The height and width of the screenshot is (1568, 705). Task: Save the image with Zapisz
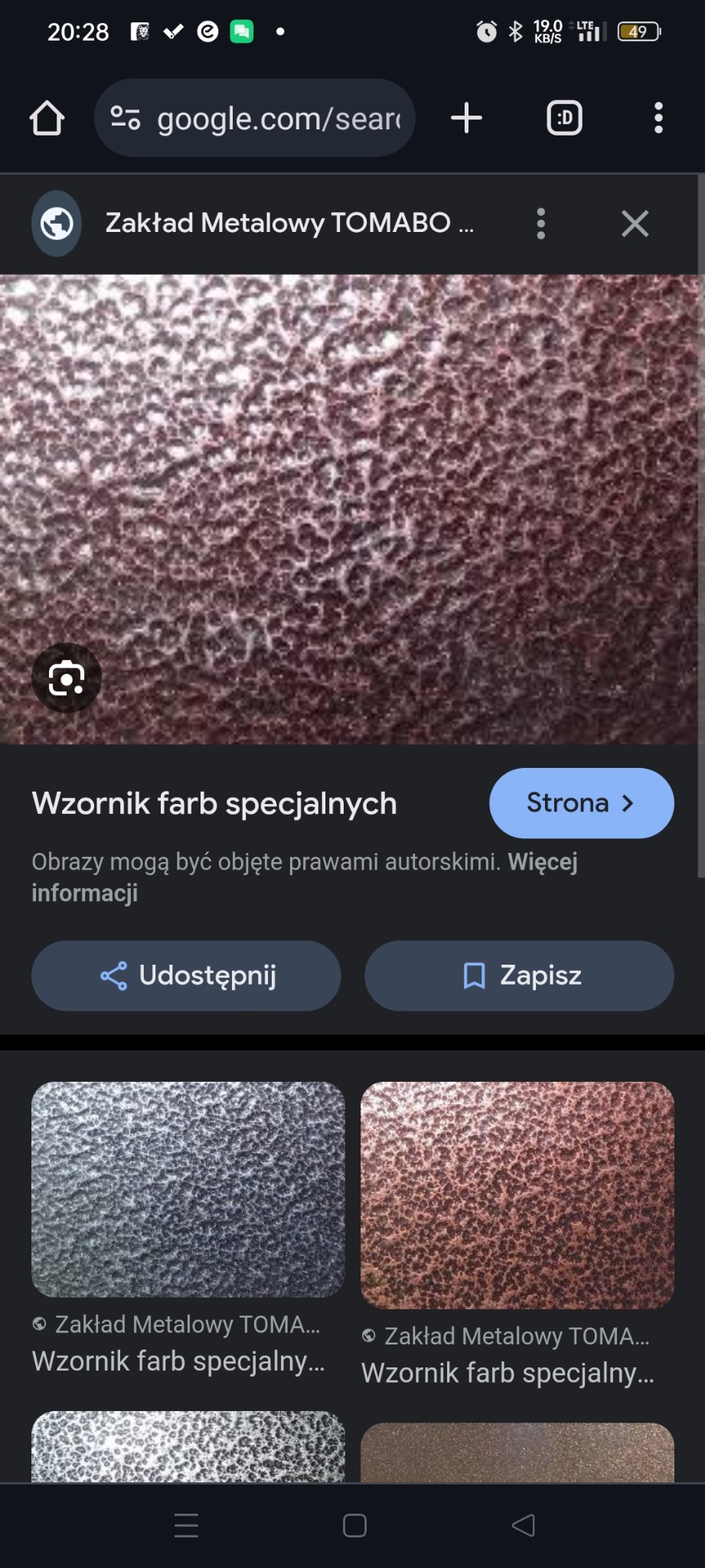519,975
